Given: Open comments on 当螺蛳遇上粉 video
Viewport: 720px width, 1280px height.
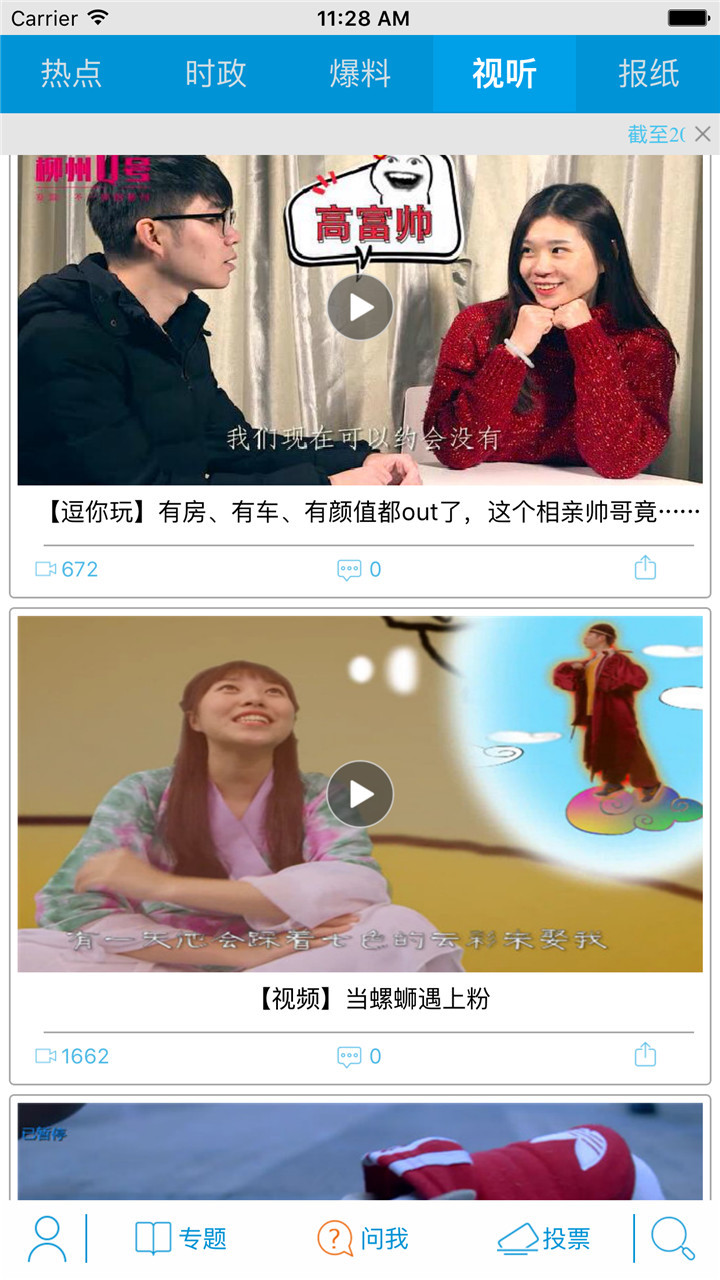Looking at the screenshot, I should (359, 1056).
